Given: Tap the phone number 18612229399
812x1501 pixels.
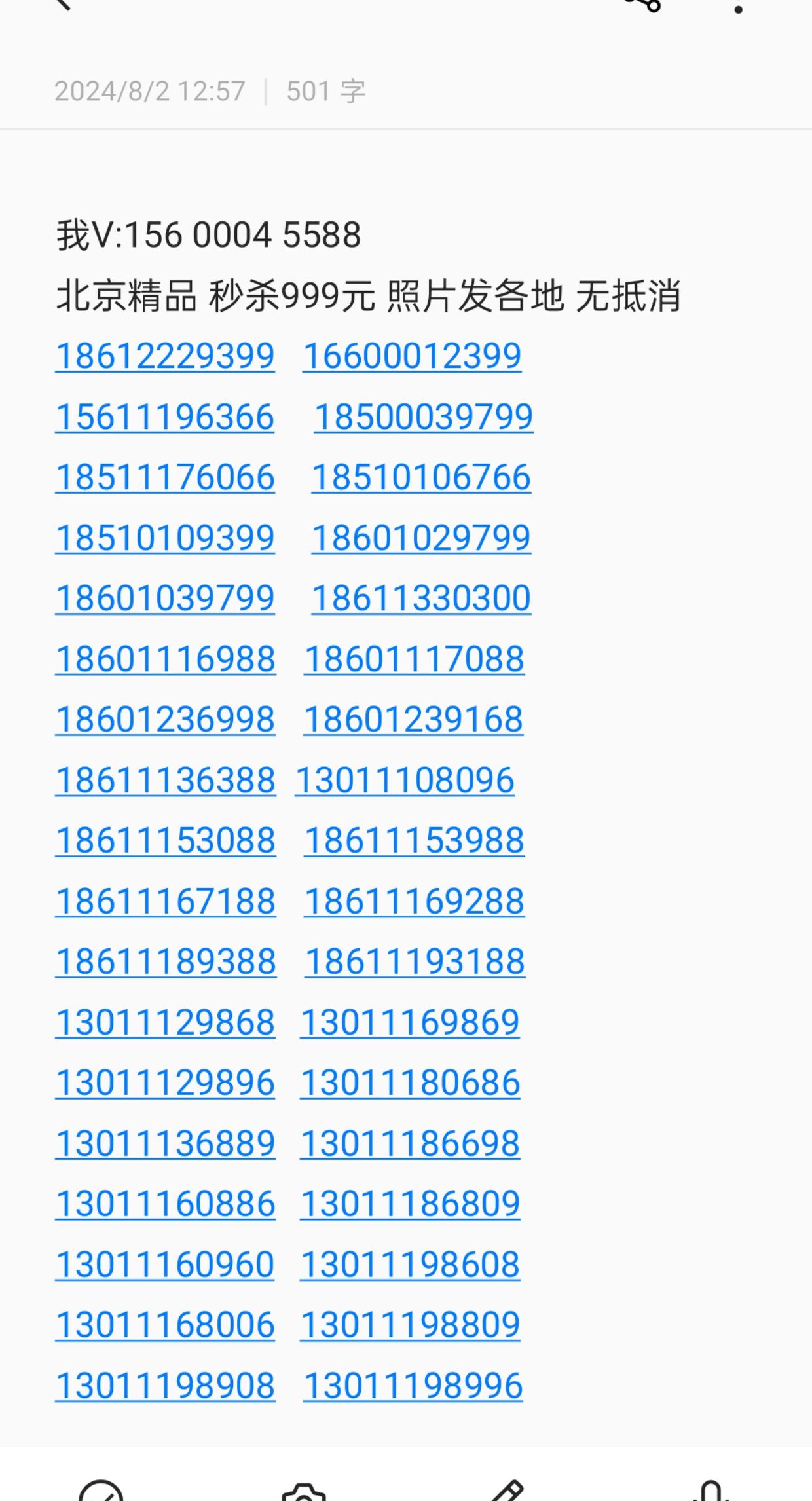Looking at the screenshot, I should tap(165, 357).
